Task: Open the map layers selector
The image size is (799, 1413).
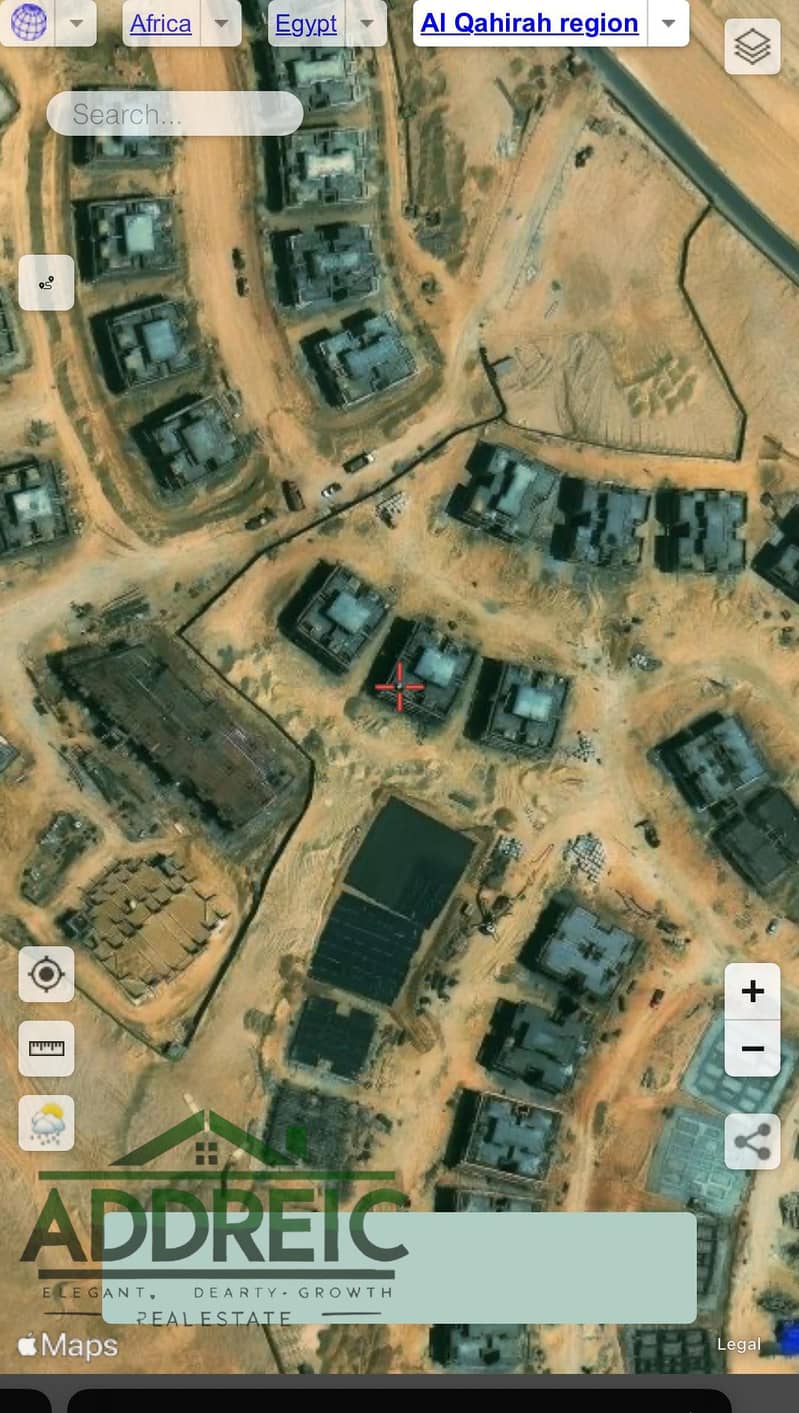Action: 752,46
